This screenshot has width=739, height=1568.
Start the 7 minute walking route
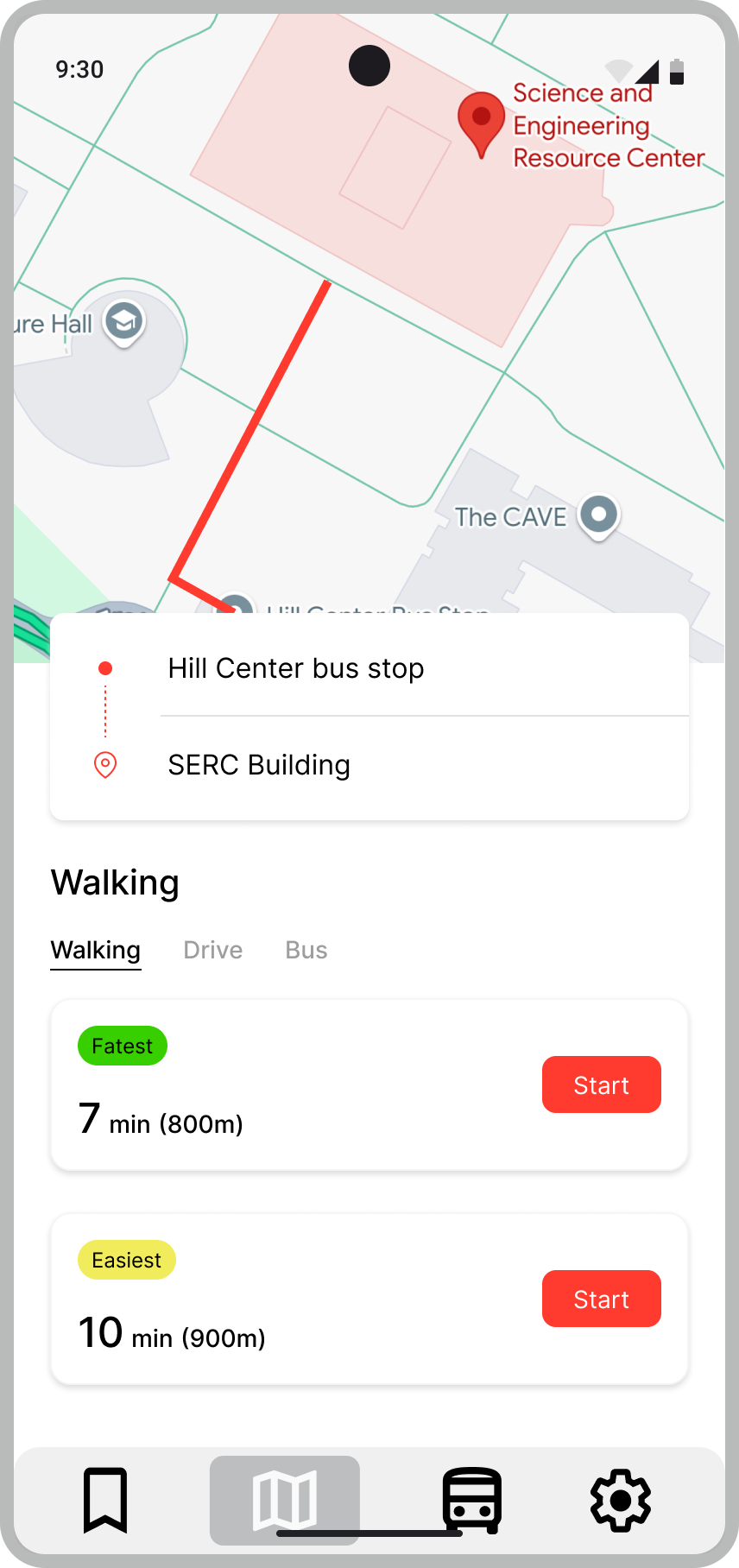click(x=601, y=1084)
